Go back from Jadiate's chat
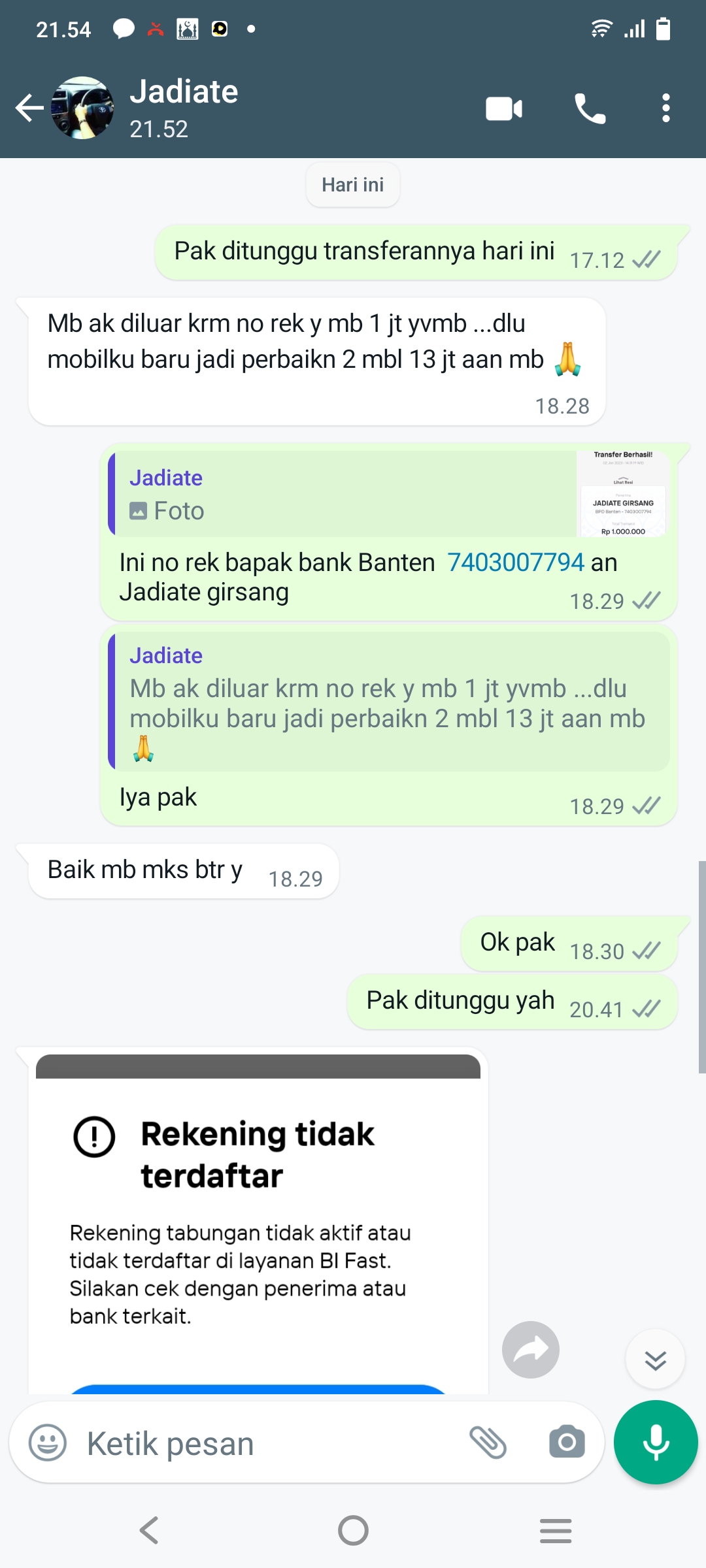This screenshot has height=1568, width=706. click(29, 108)
